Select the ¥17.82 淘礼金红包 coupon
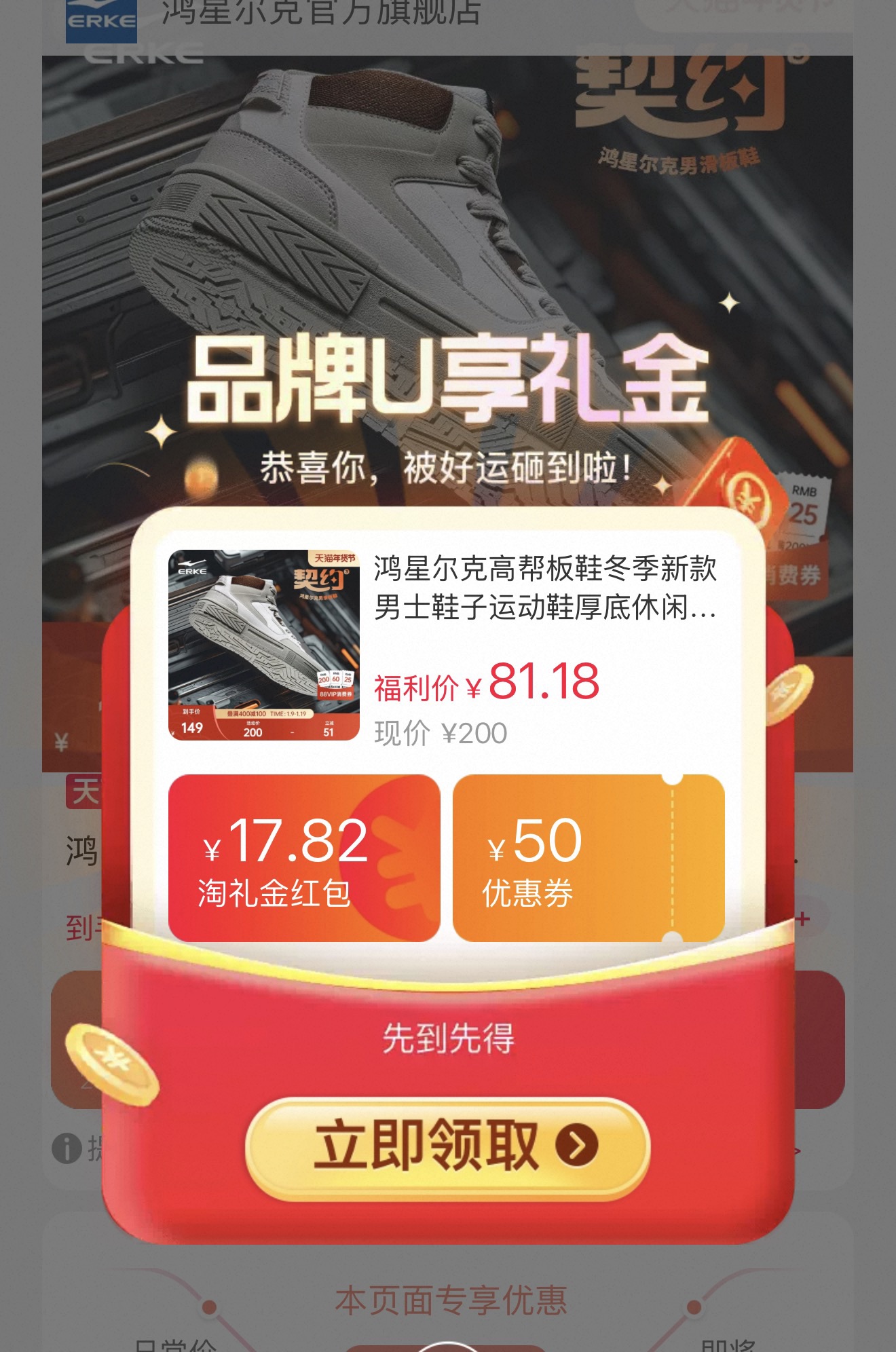Screen dimensions: 896x1352 (x=304, y=858)
